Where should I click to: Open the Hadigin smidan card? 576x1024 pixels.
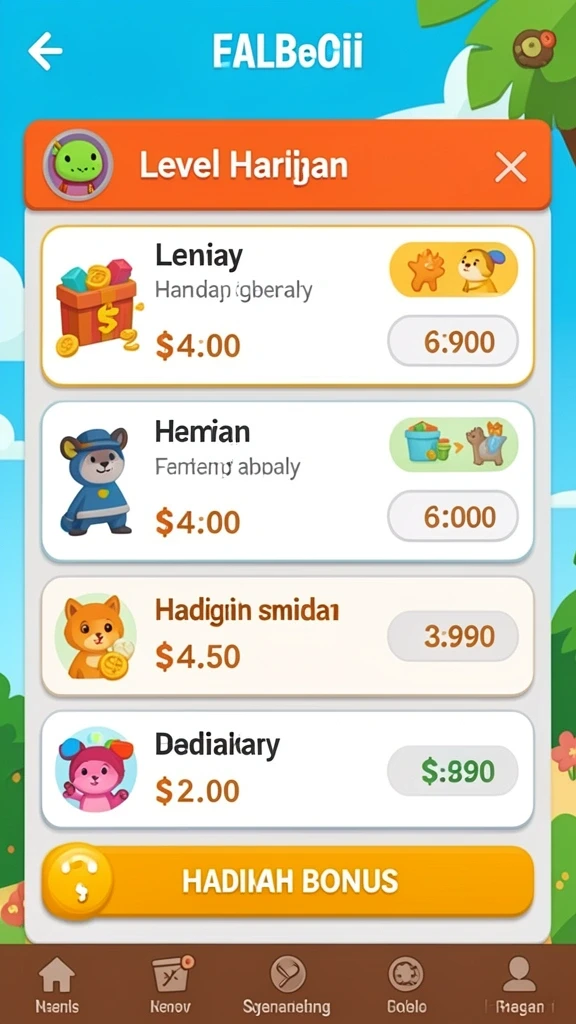pos(287,636)
